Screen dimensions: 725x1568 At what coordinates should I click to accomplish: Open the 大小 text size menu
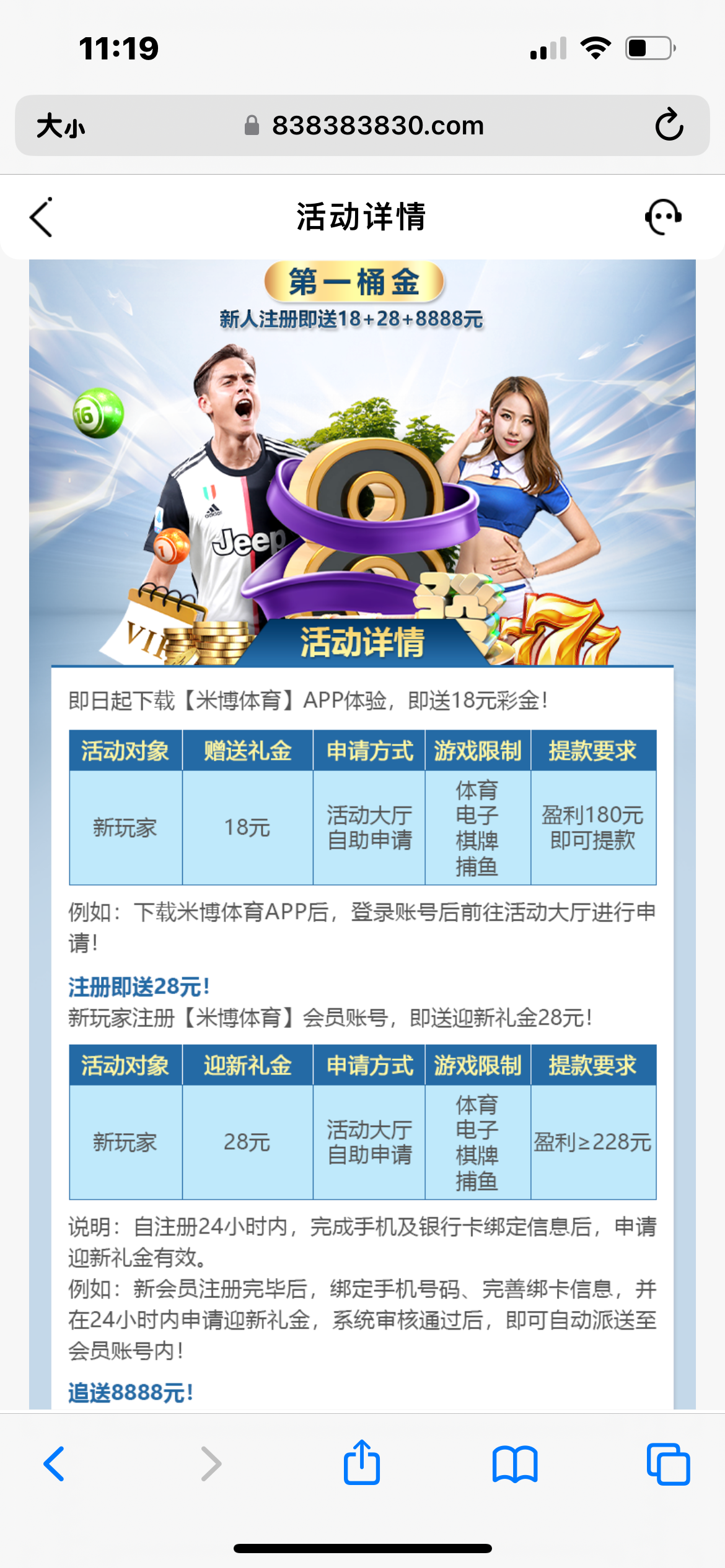tap(61, 126)
